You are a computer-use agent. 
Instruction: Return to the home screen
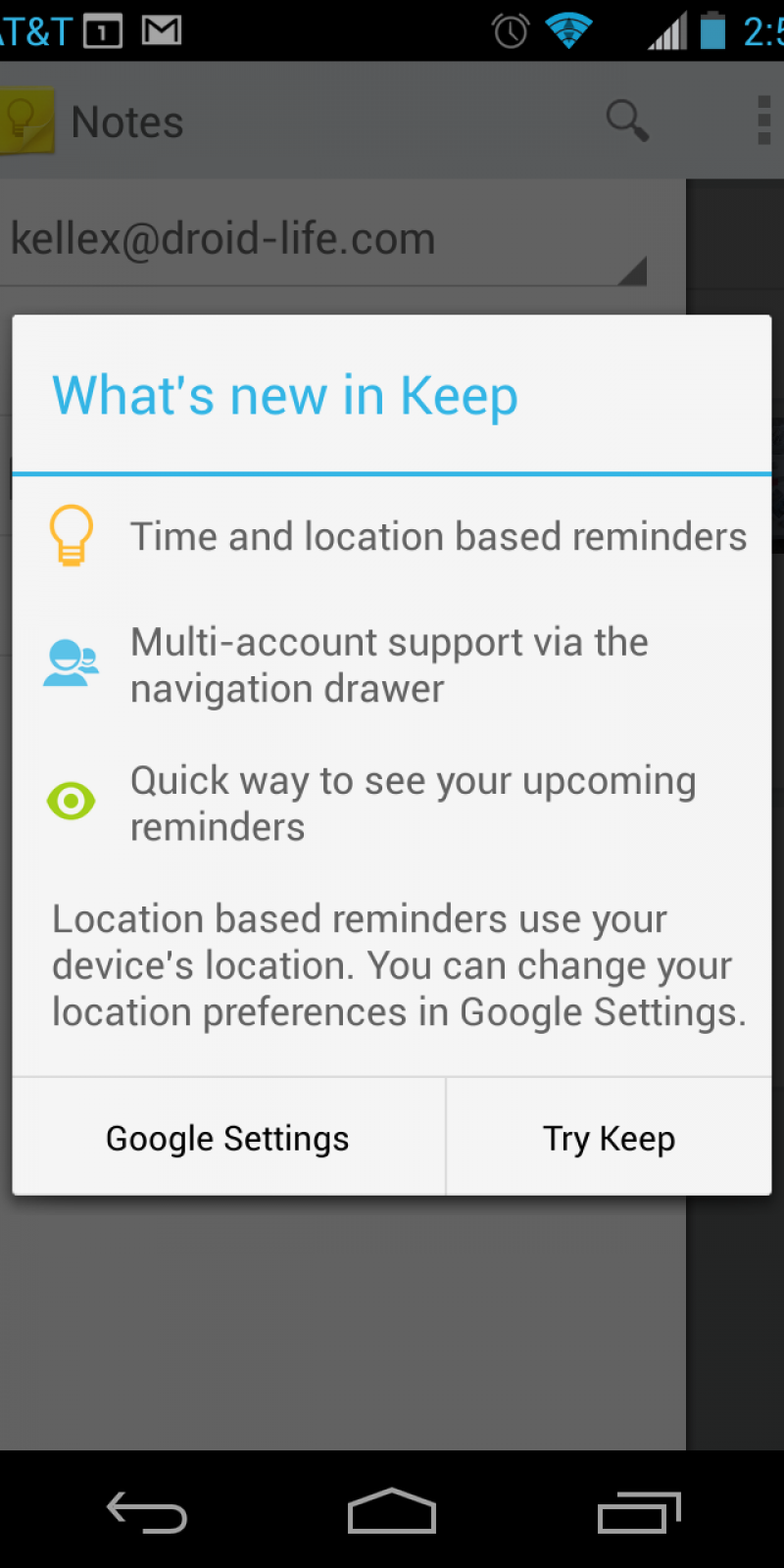coord(392,1511)
